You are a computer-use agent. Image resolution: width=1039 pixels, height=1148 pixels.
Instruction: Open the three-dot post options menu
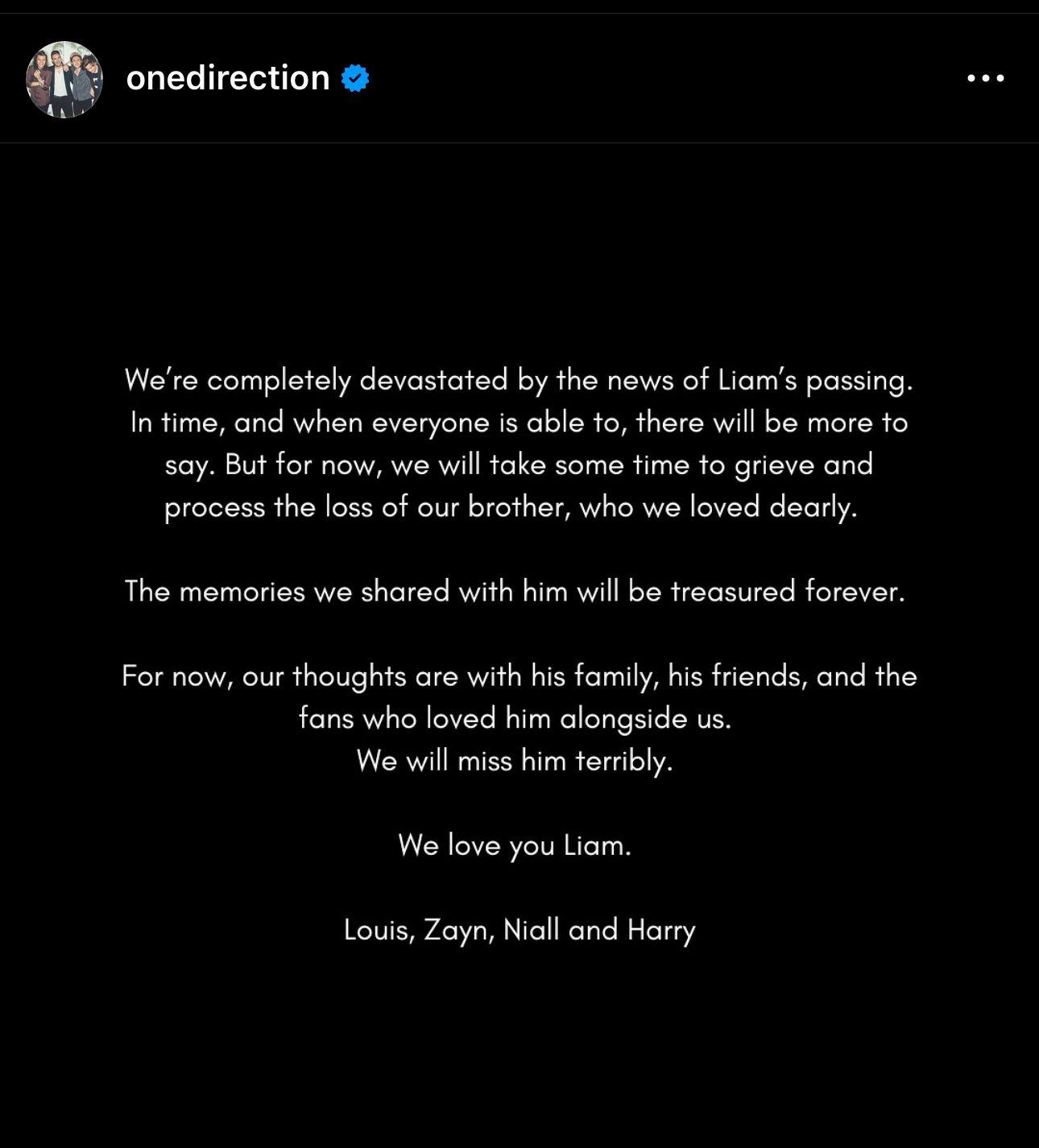point(985,78)
